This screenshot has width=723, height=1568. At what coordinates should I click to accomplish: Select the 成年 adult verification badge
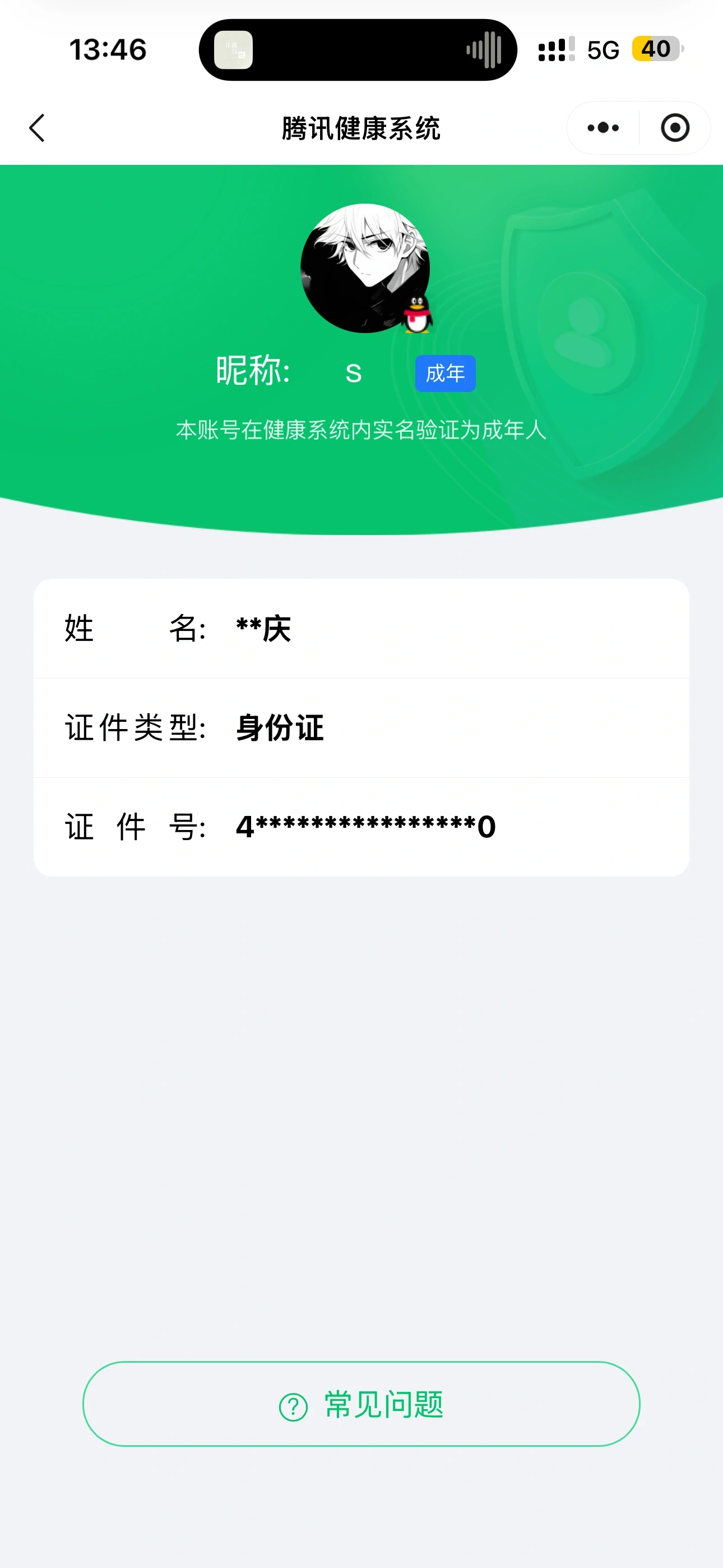click(446, 372)
